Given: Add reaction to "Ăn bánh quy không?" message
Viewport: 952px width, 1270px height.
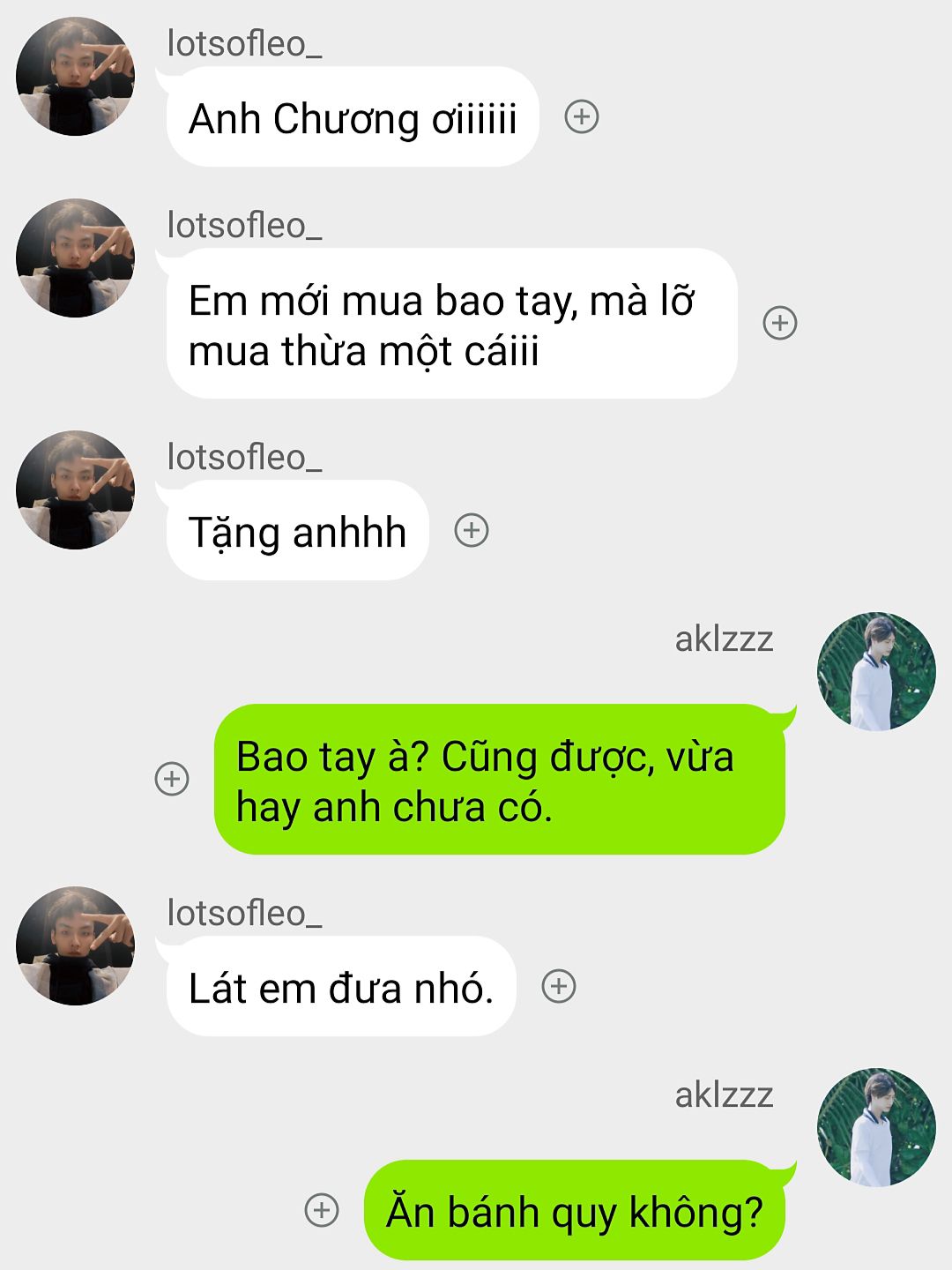Looking at the screenshot, I should click(x=322, y=1210).
